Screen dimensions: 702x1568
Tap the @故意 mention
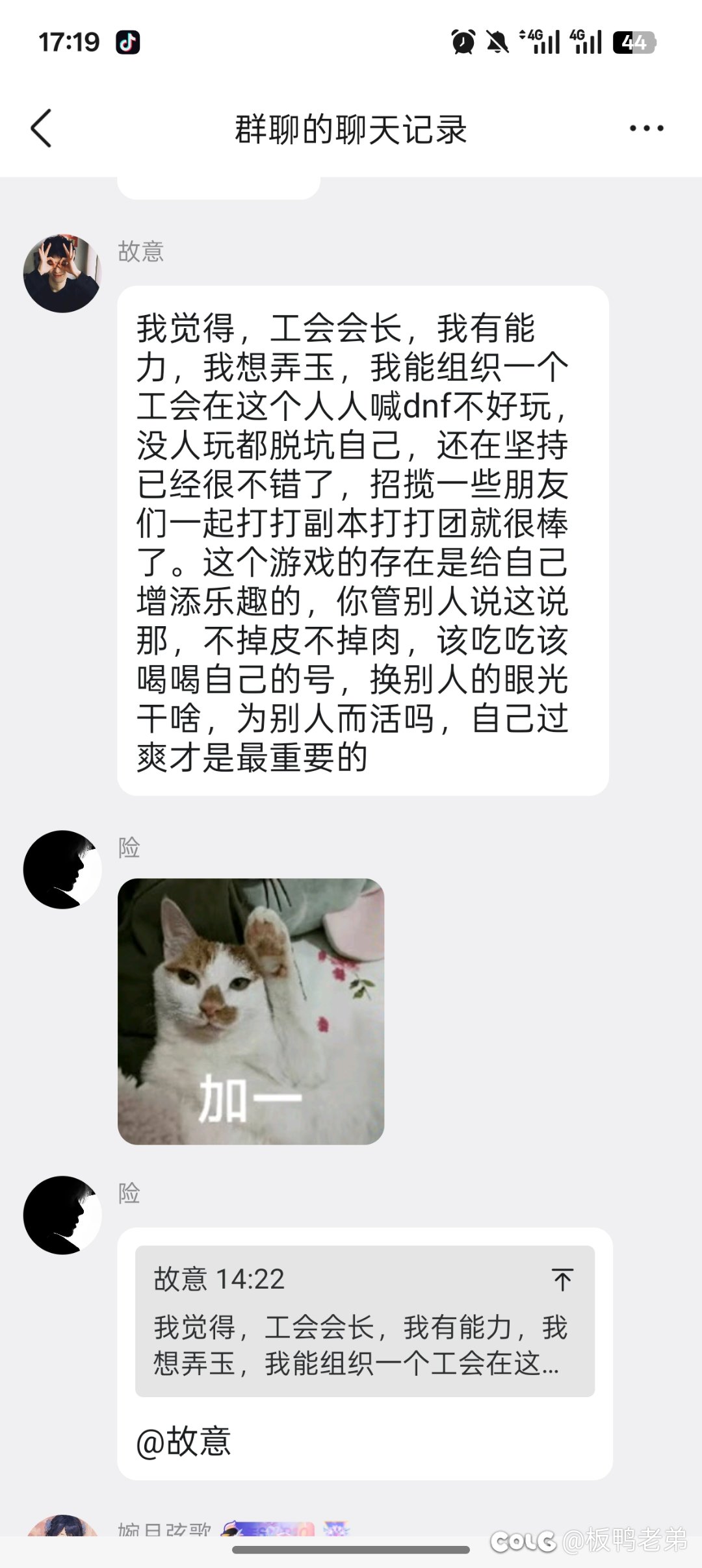click(184, 1442)
